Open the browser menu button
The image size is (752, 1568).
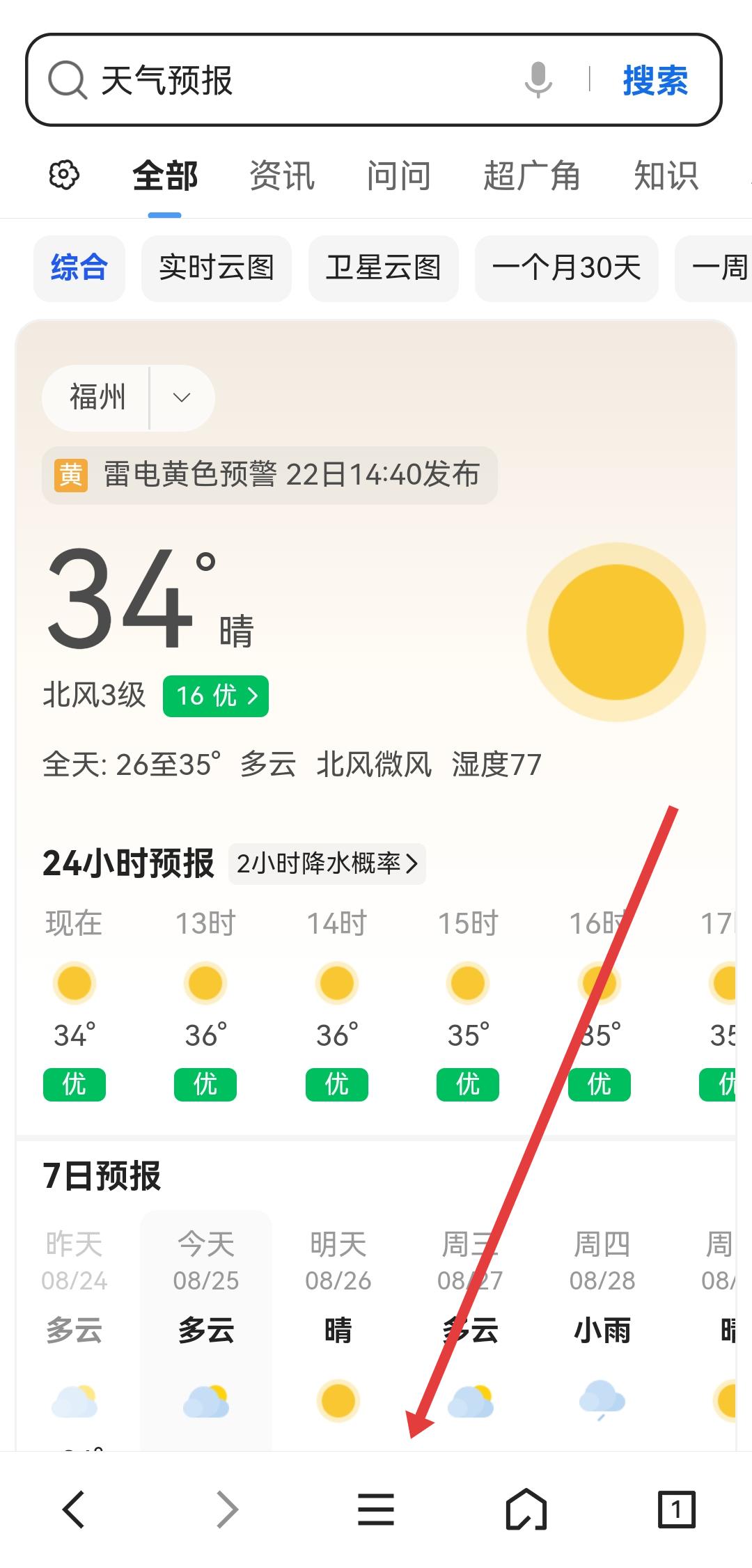click(x=376, y=1510)
